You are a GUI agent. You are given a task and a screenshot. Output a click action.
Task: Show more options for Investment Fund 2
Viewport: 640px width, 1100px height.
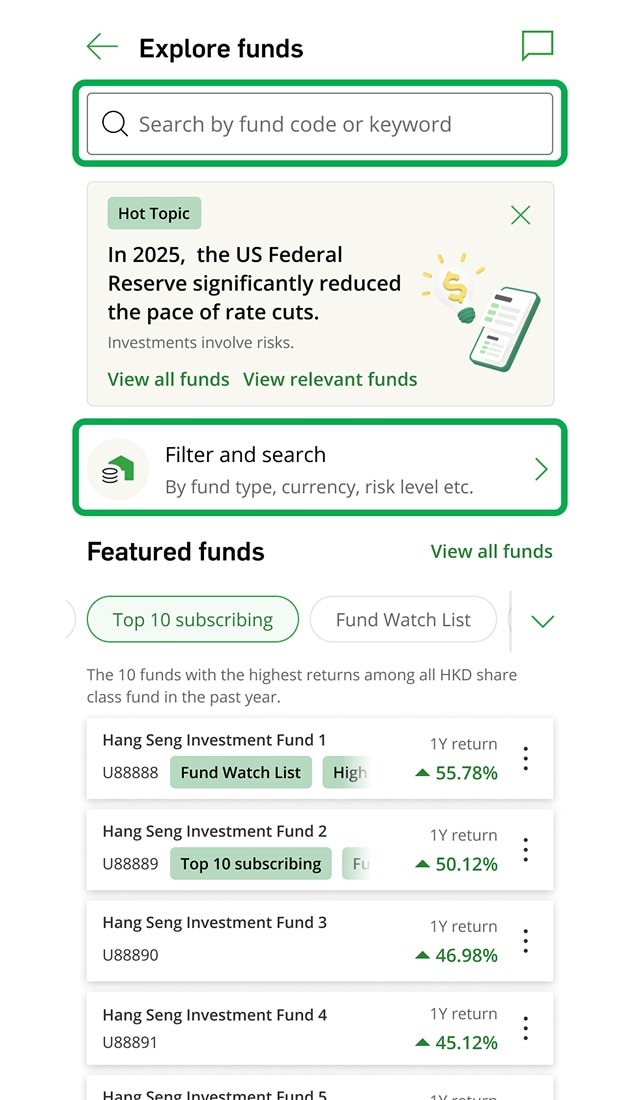(x=525, y=850)
